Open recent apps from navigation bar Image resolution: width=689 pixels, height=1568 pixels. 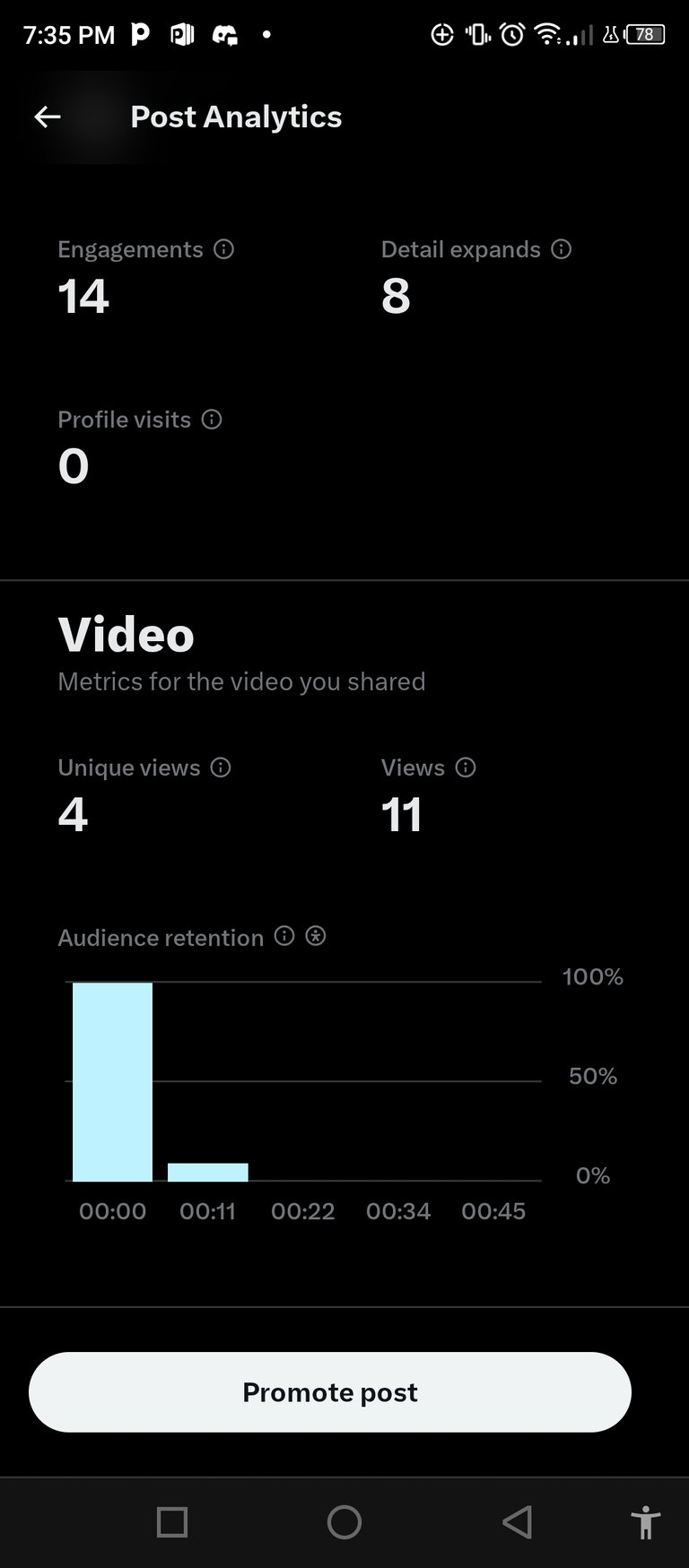click(172, 1521)
